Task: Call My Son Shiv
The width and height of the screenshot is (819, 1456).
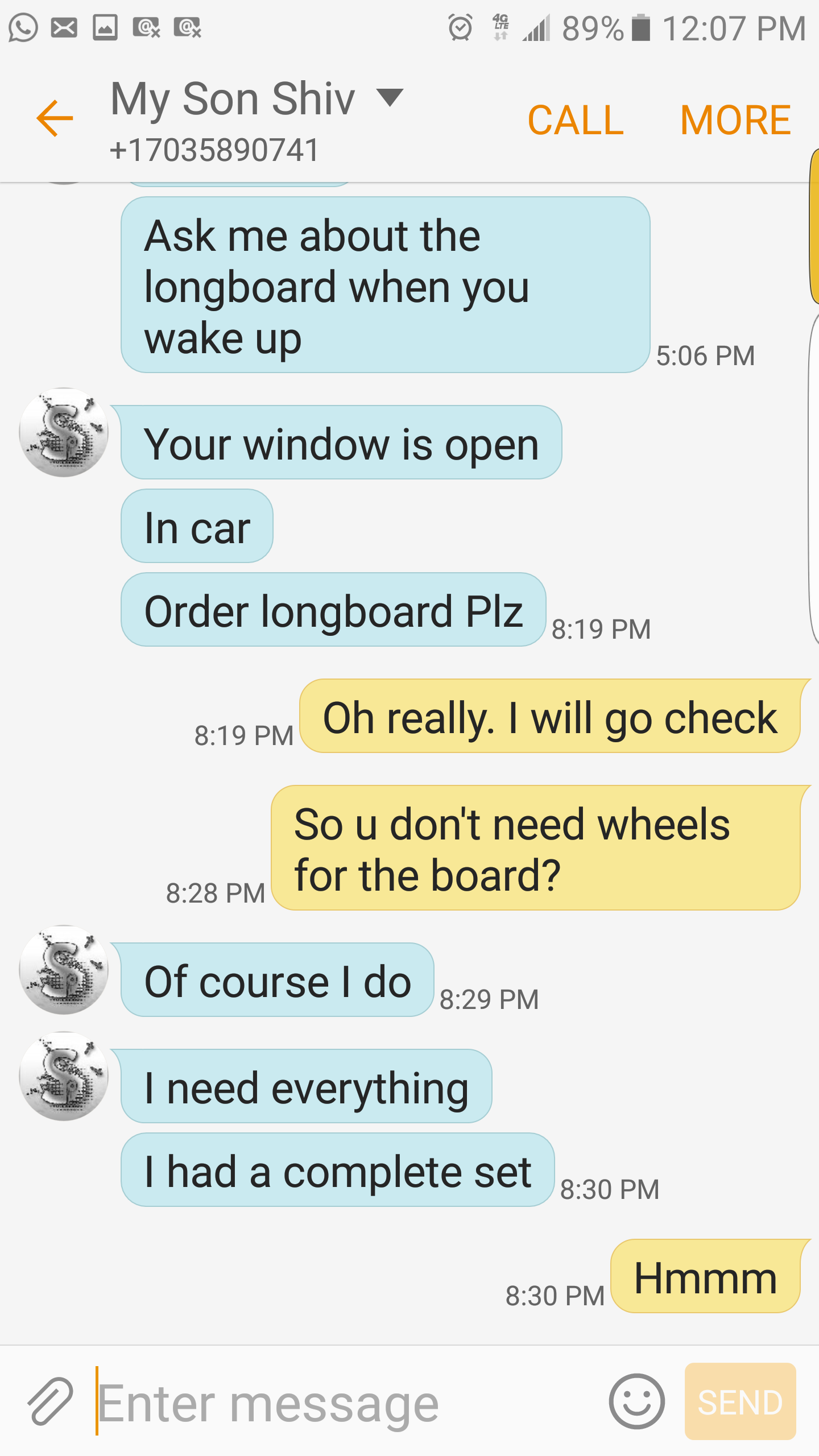Action: coord(576,120)
